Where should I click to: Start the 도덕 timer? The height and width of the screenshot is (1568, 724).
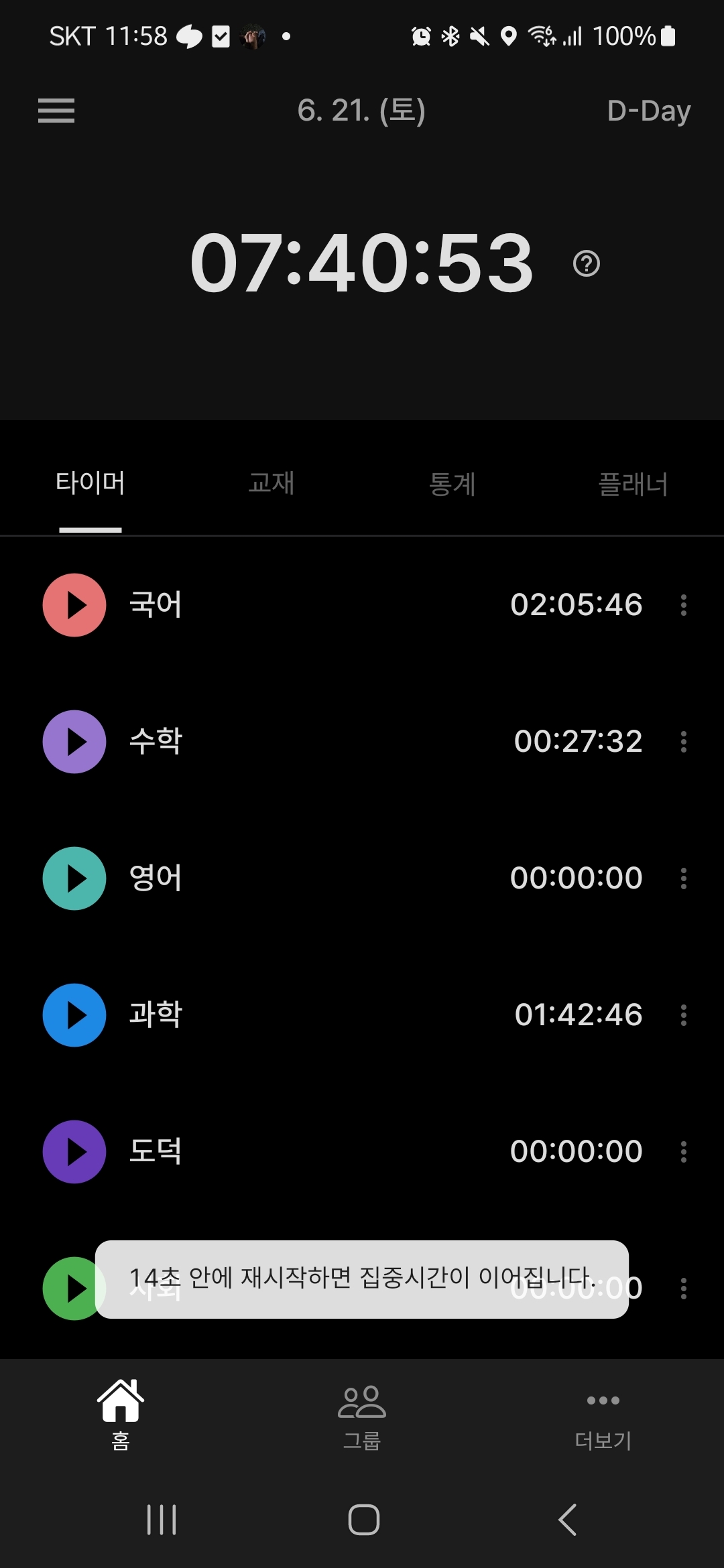point(74,1152)
